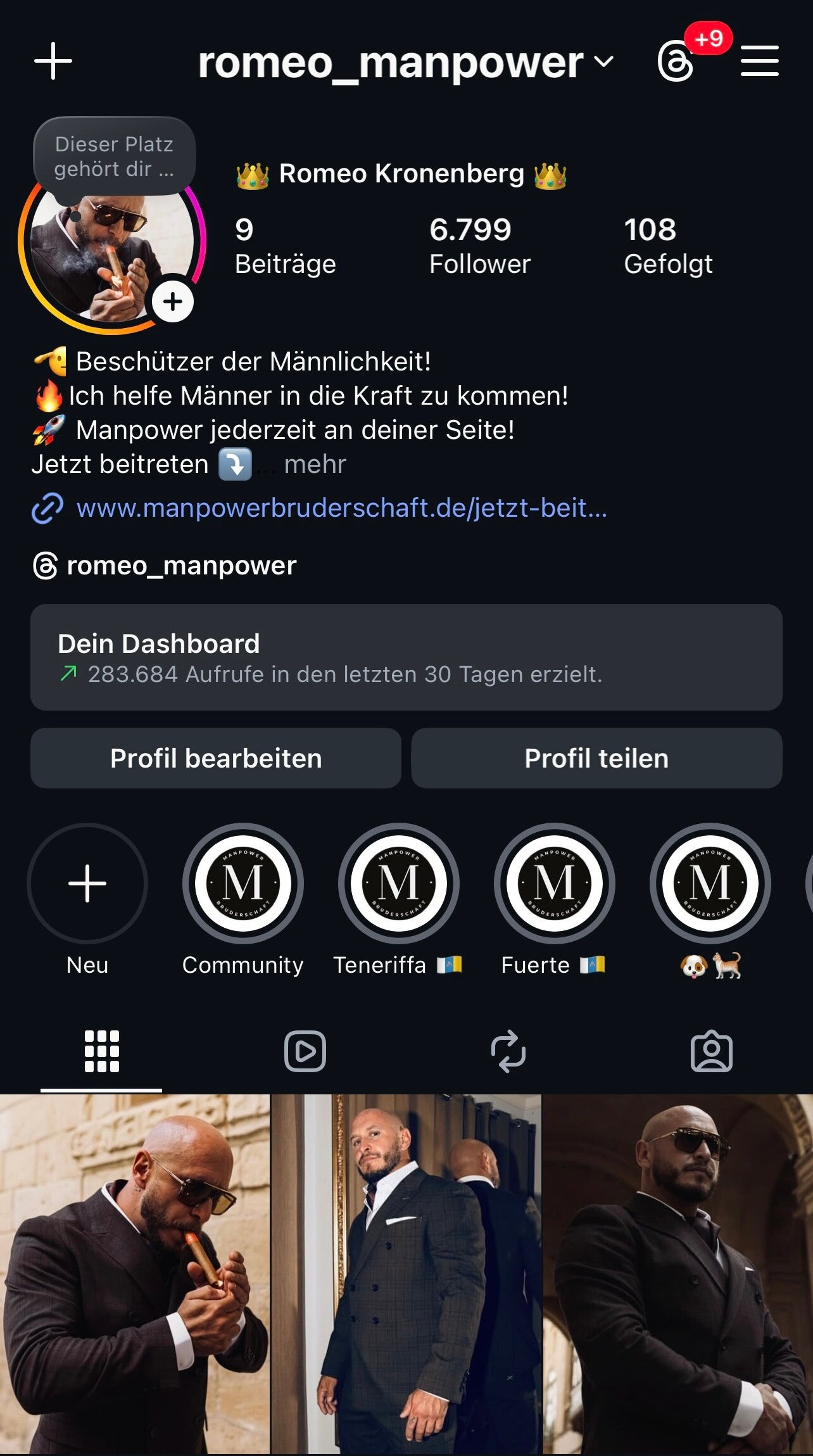This screenshot has height=1456, width=813.
Task: Open the Teneriffa story highlight
Action: [399, 883]
